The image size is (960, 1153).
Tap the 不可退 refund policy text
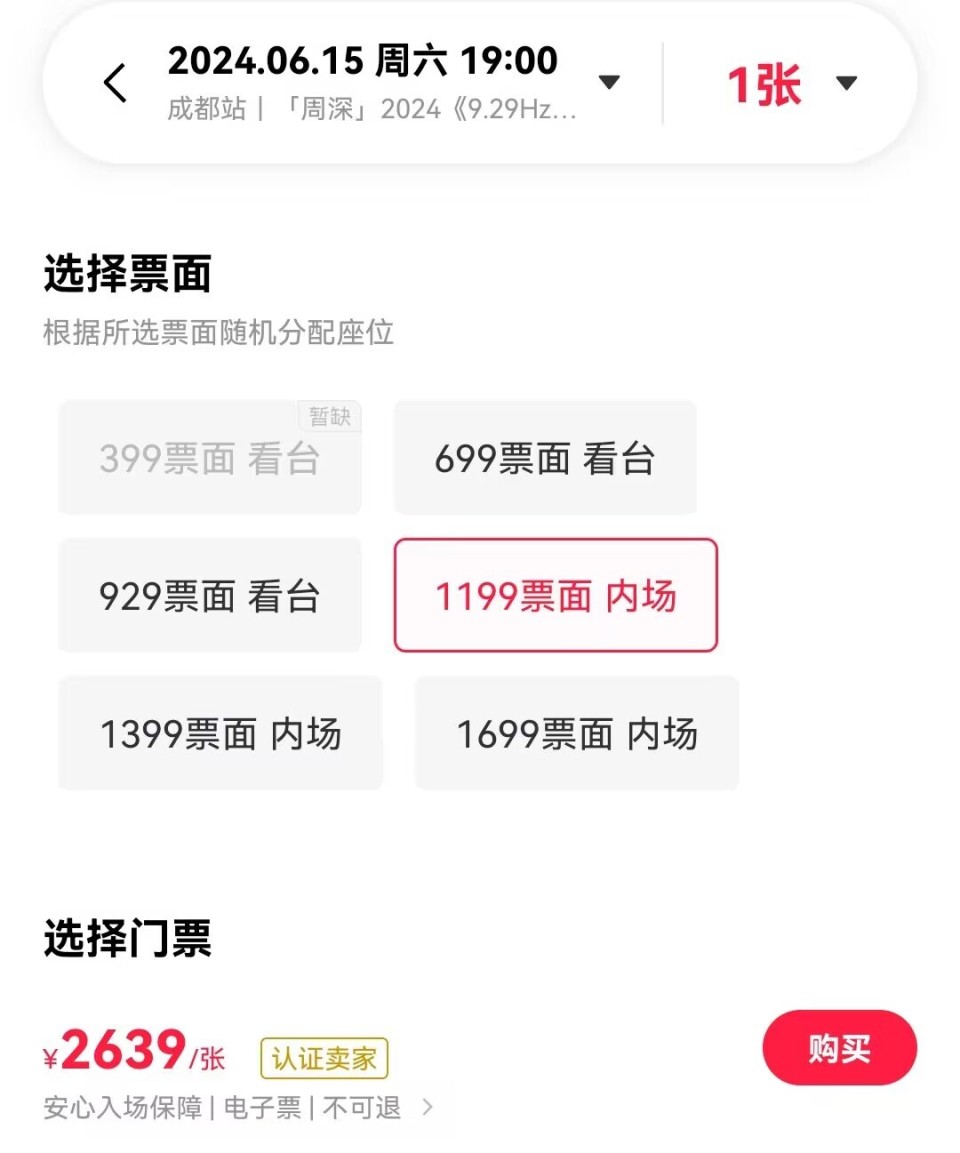pos(361,1107)
